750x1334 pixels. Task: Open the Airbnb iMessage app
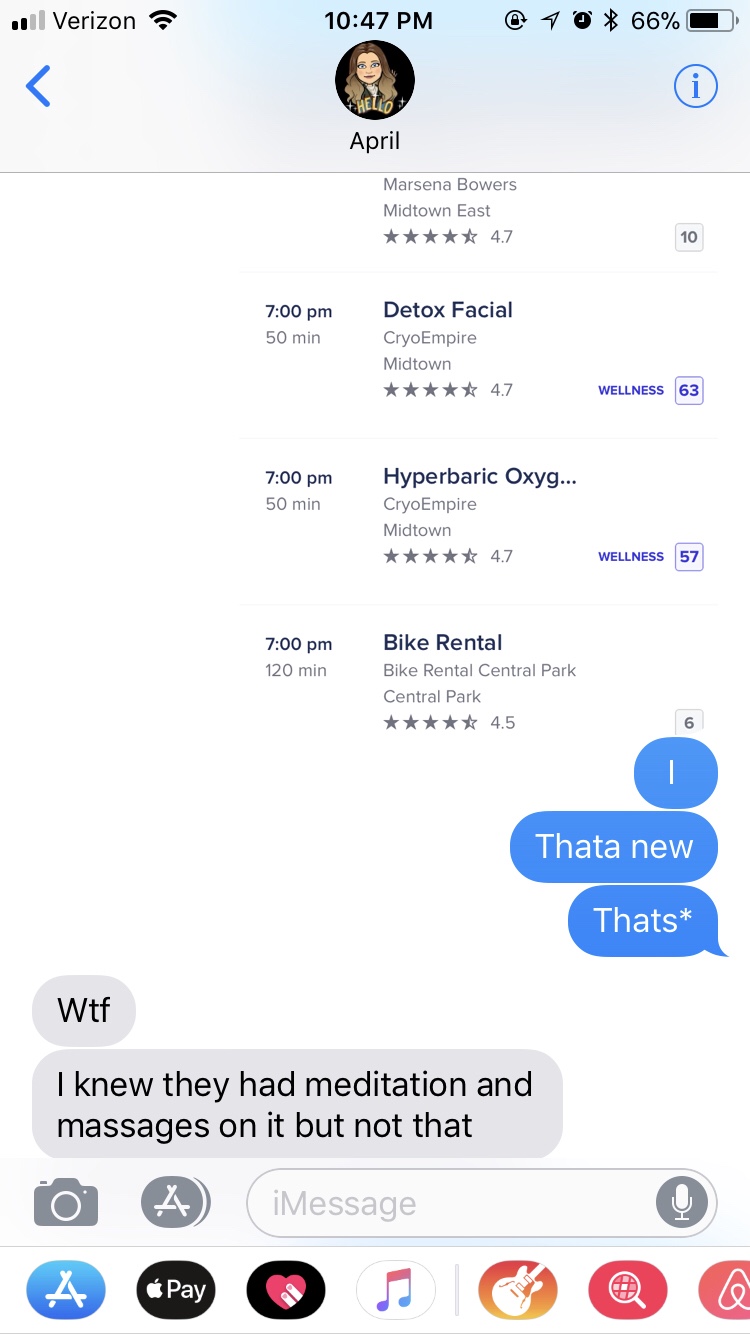[x=728, y=1290]
